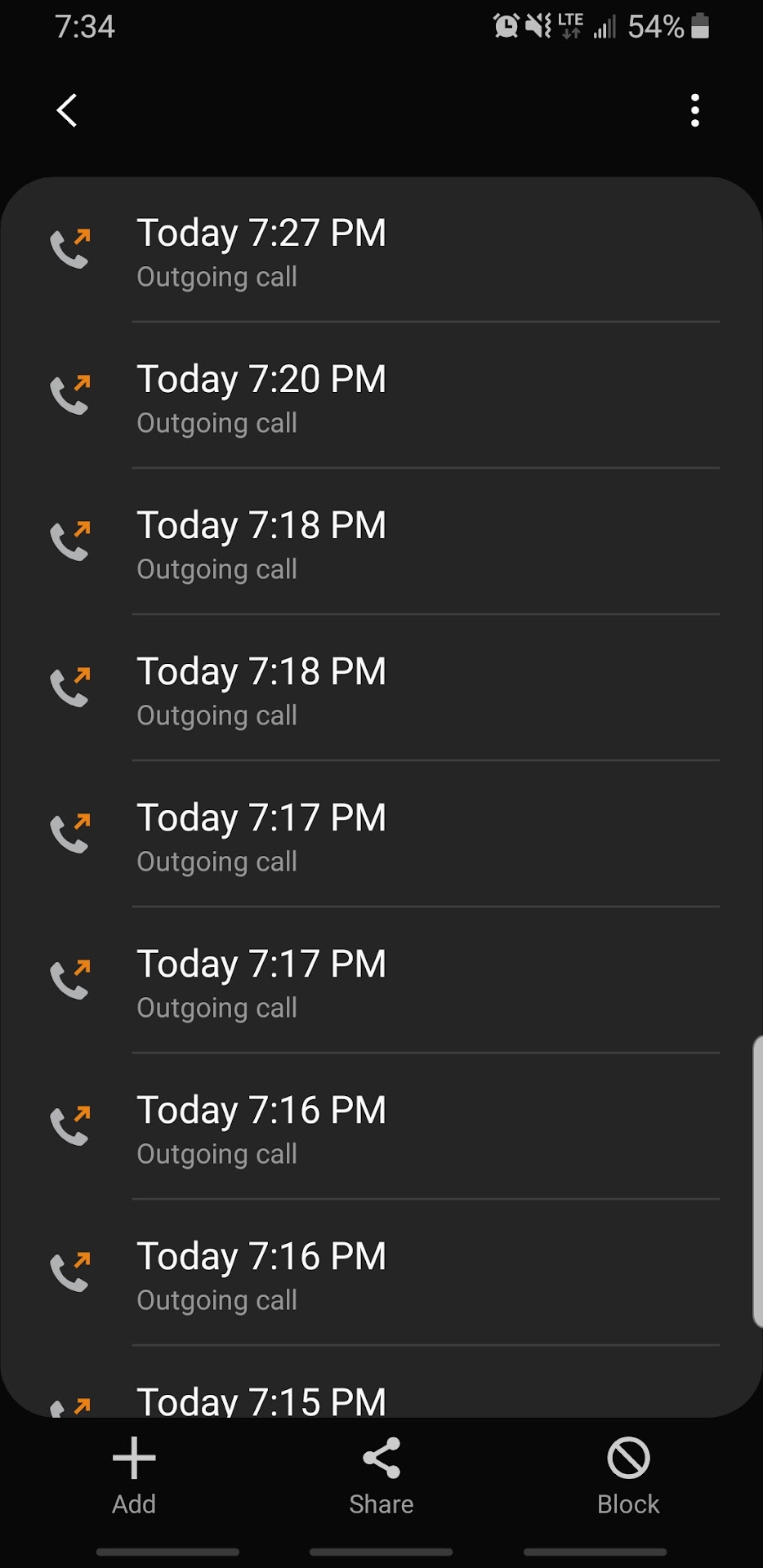This screenshot has width=763, height=1568.
Task: Open the Today 7:27 PM outgoing call
Action: pos(381,252)
